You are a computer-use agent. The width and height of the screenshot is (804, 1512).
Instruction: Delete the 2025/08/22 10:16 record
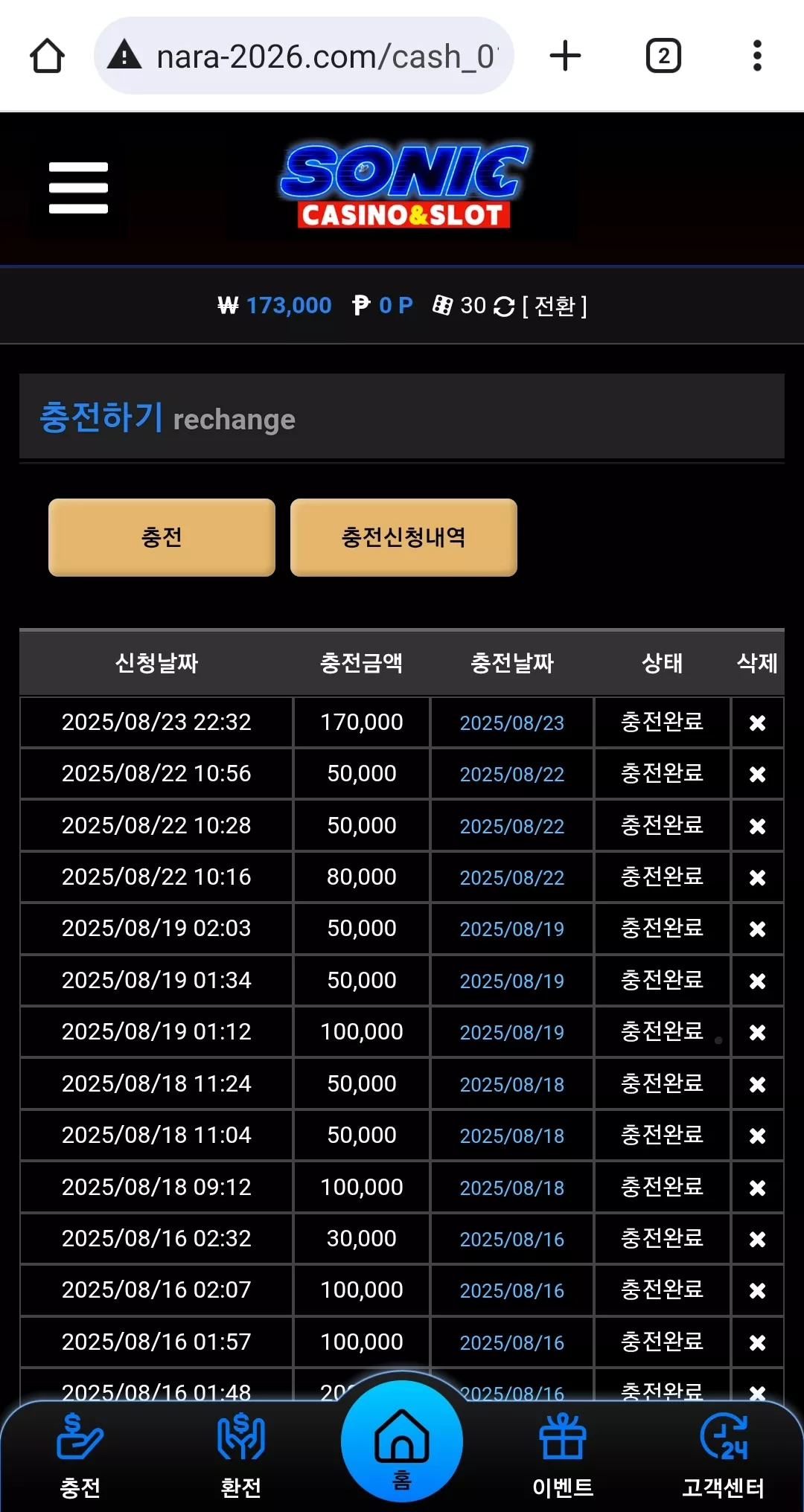click(757, 877)
